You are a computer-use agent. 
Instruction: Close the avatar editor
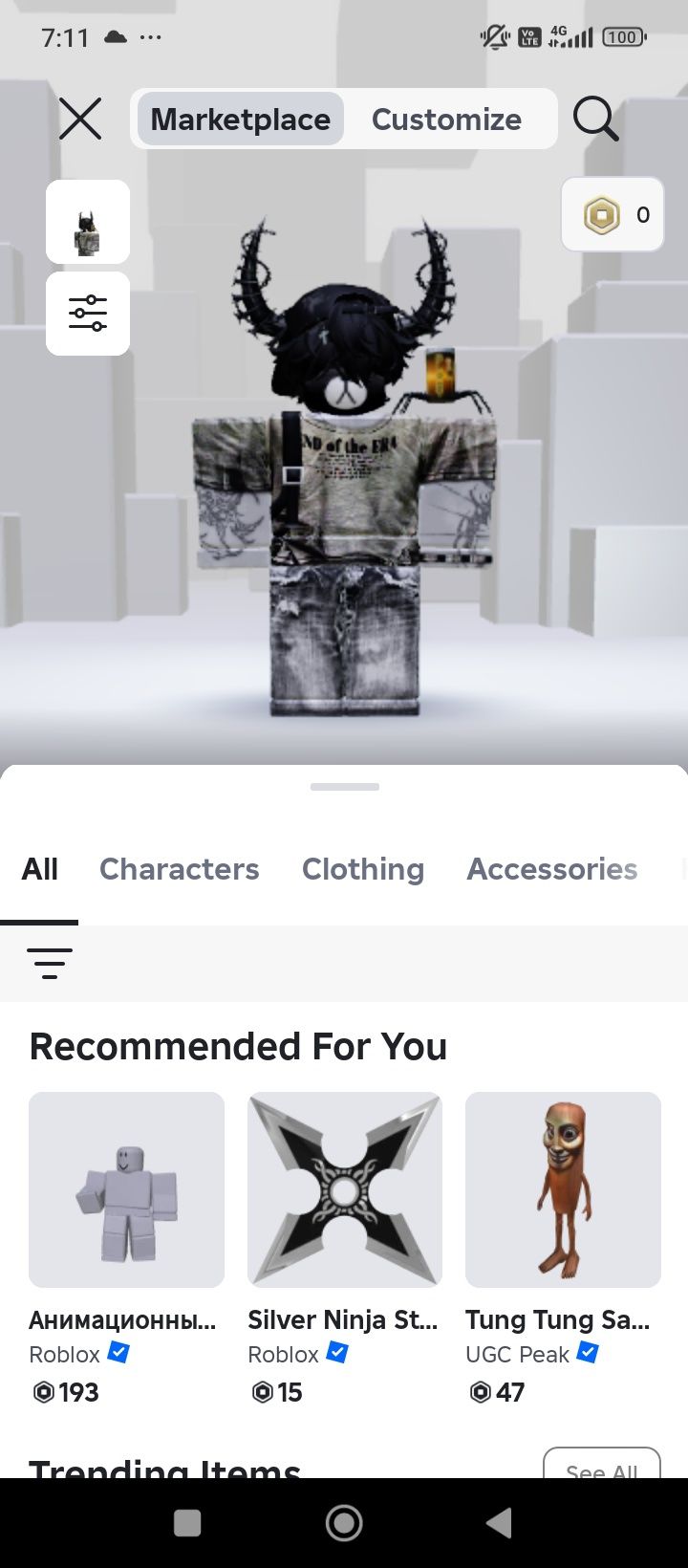[80, 120]
